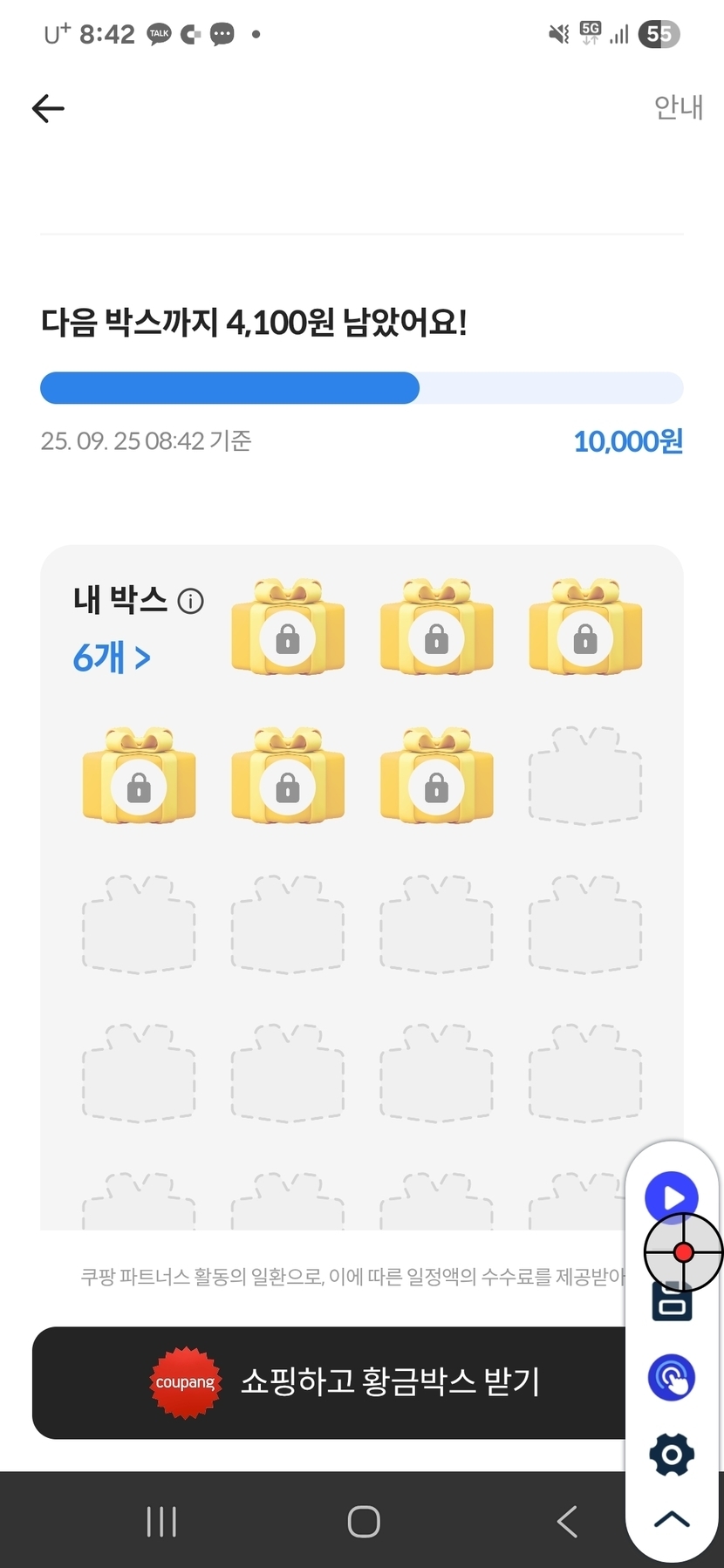Show info about 내 박스
The height and width of the screenshot is (1568, 724).
[x=190, y=601]
